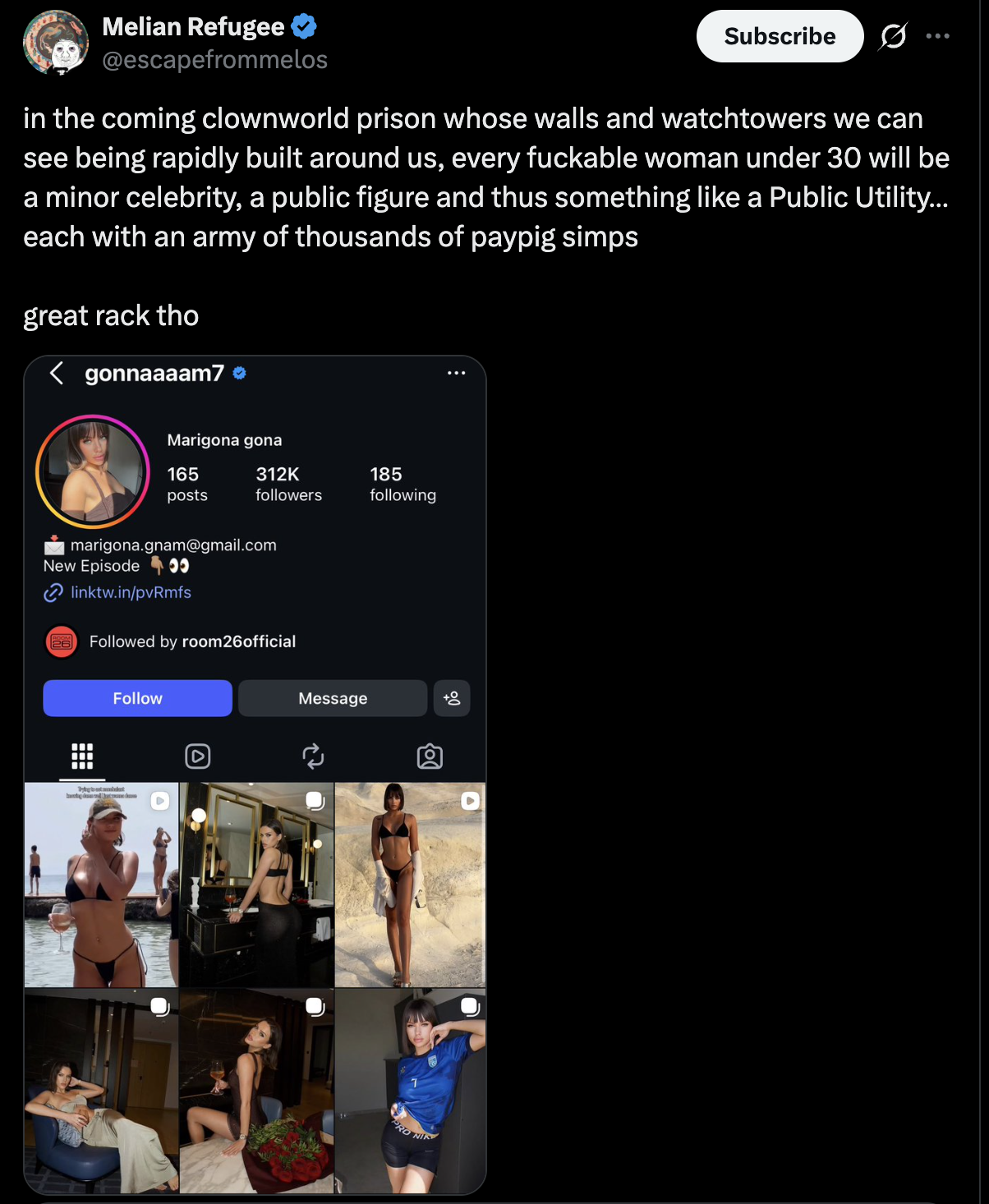Open the @escapefrommelos handle

pos(214,60)
